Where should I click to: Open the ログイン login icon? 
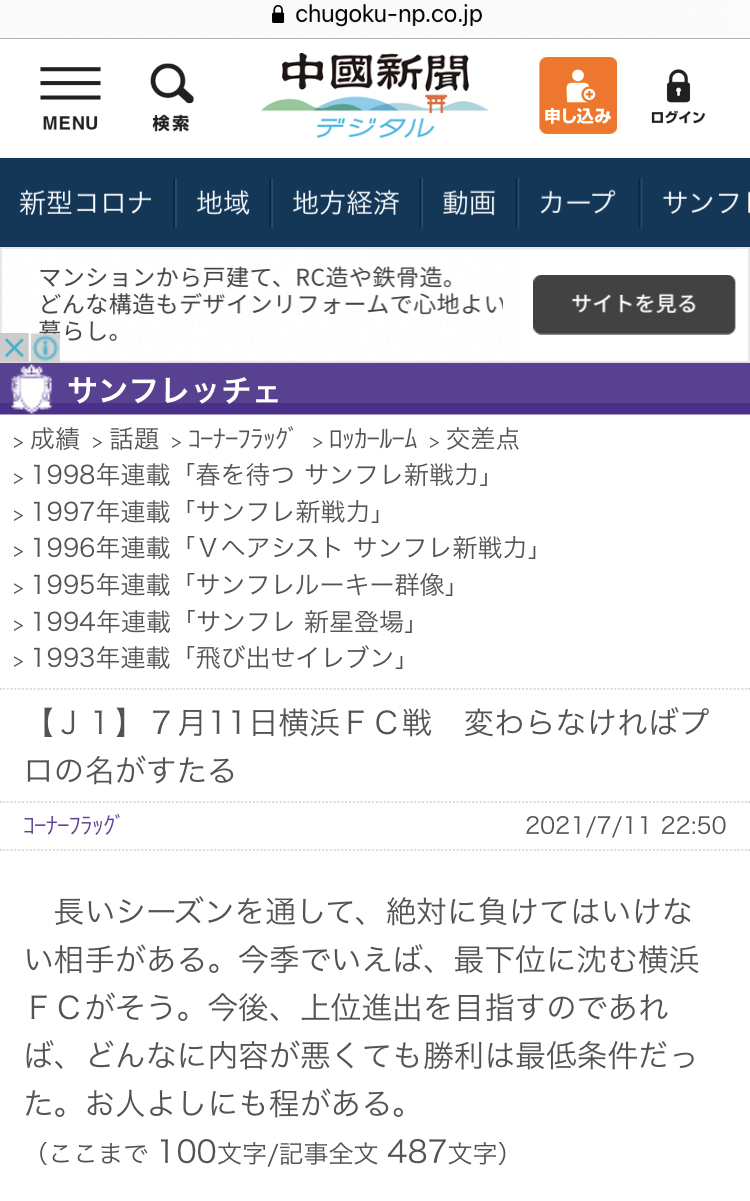click(678, 98)
